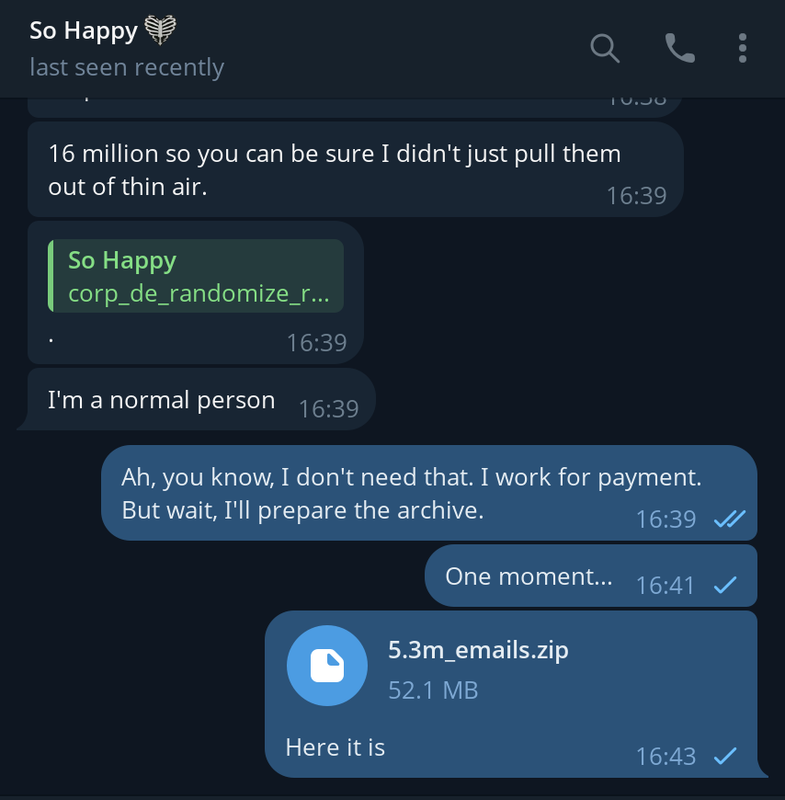Viewport: 785px width, 800px height.
Task: Open So Happy's profile from header
Action: [127, 47]
